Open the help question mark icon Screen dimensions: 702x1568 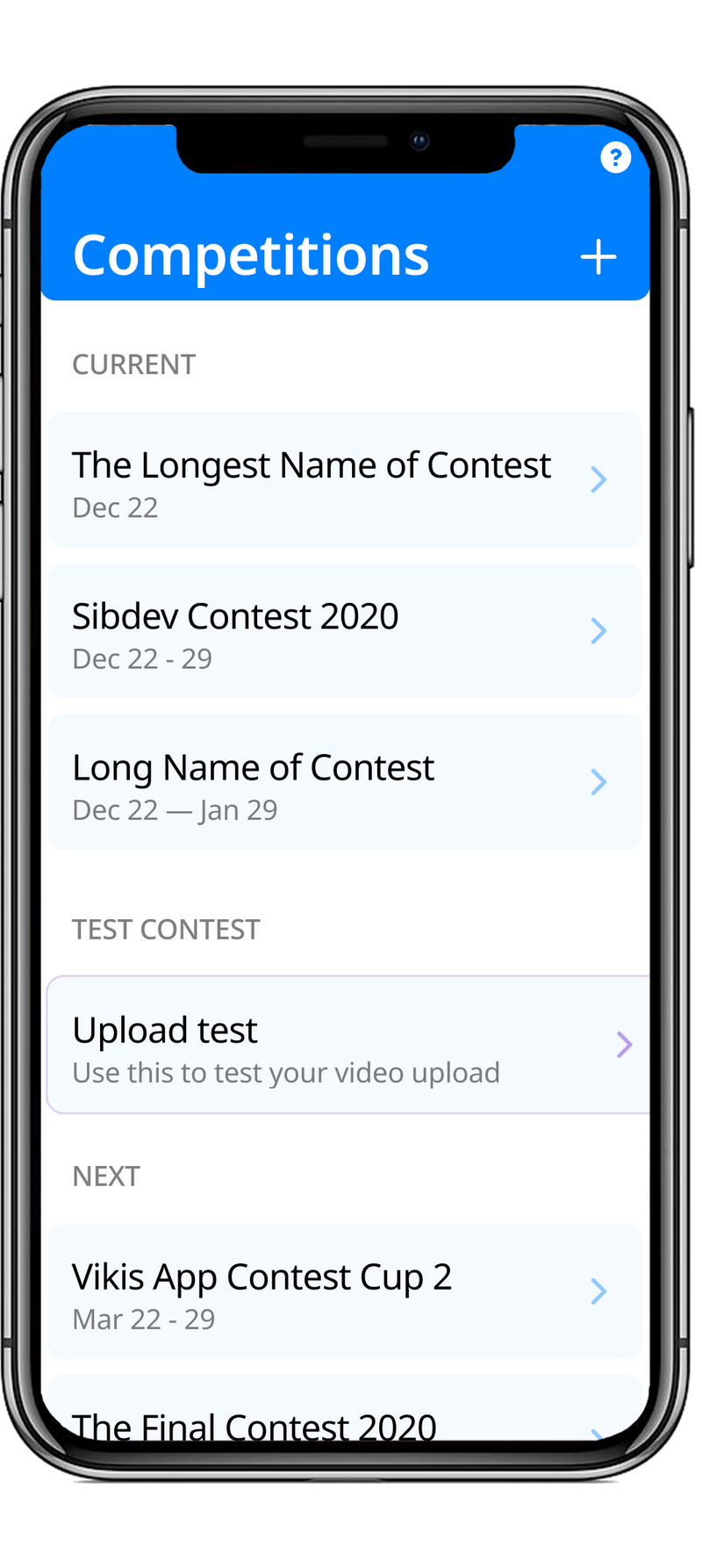615,158
